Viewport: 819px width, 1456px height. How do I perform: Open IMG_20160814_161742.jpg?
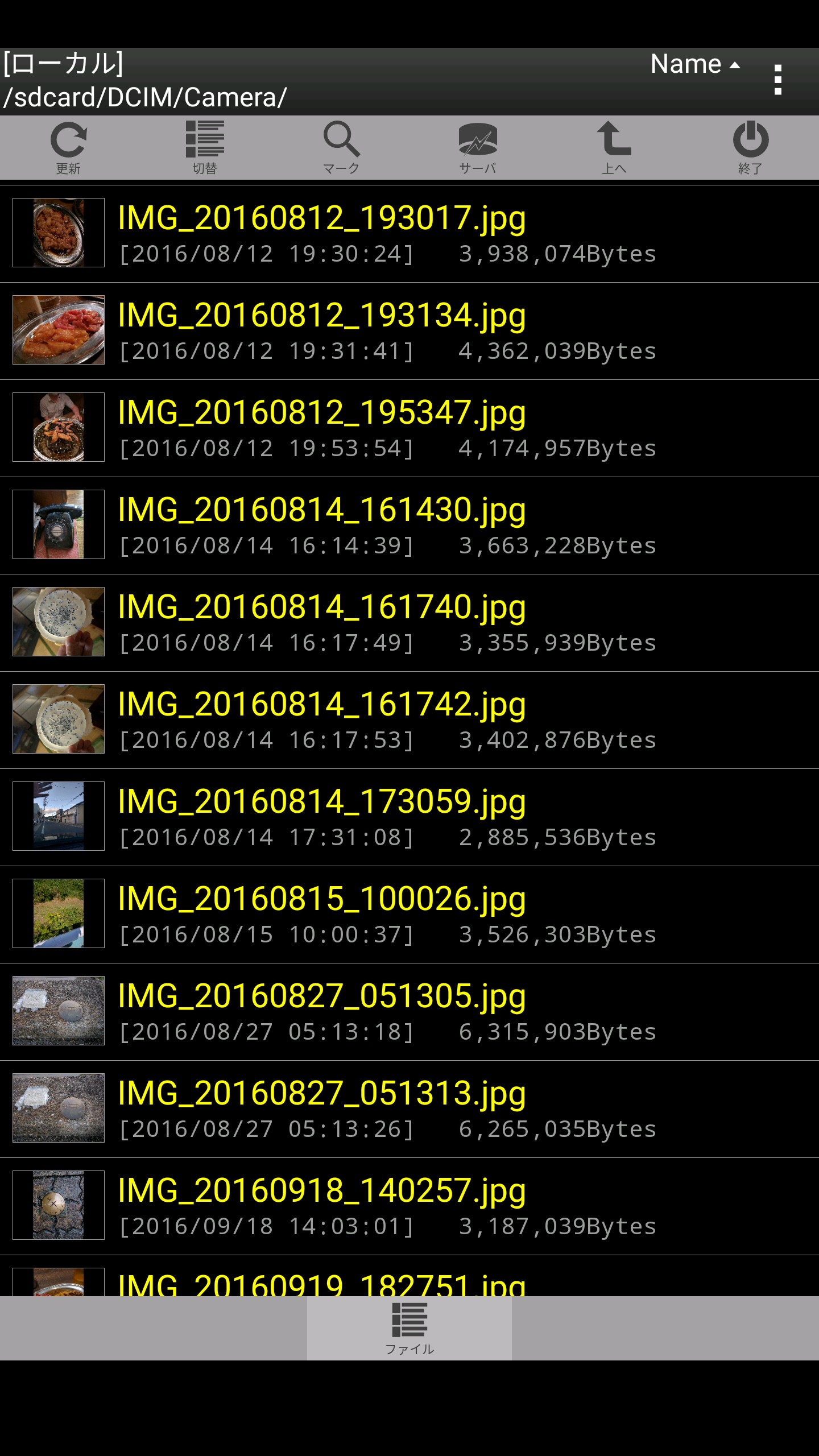322,719
